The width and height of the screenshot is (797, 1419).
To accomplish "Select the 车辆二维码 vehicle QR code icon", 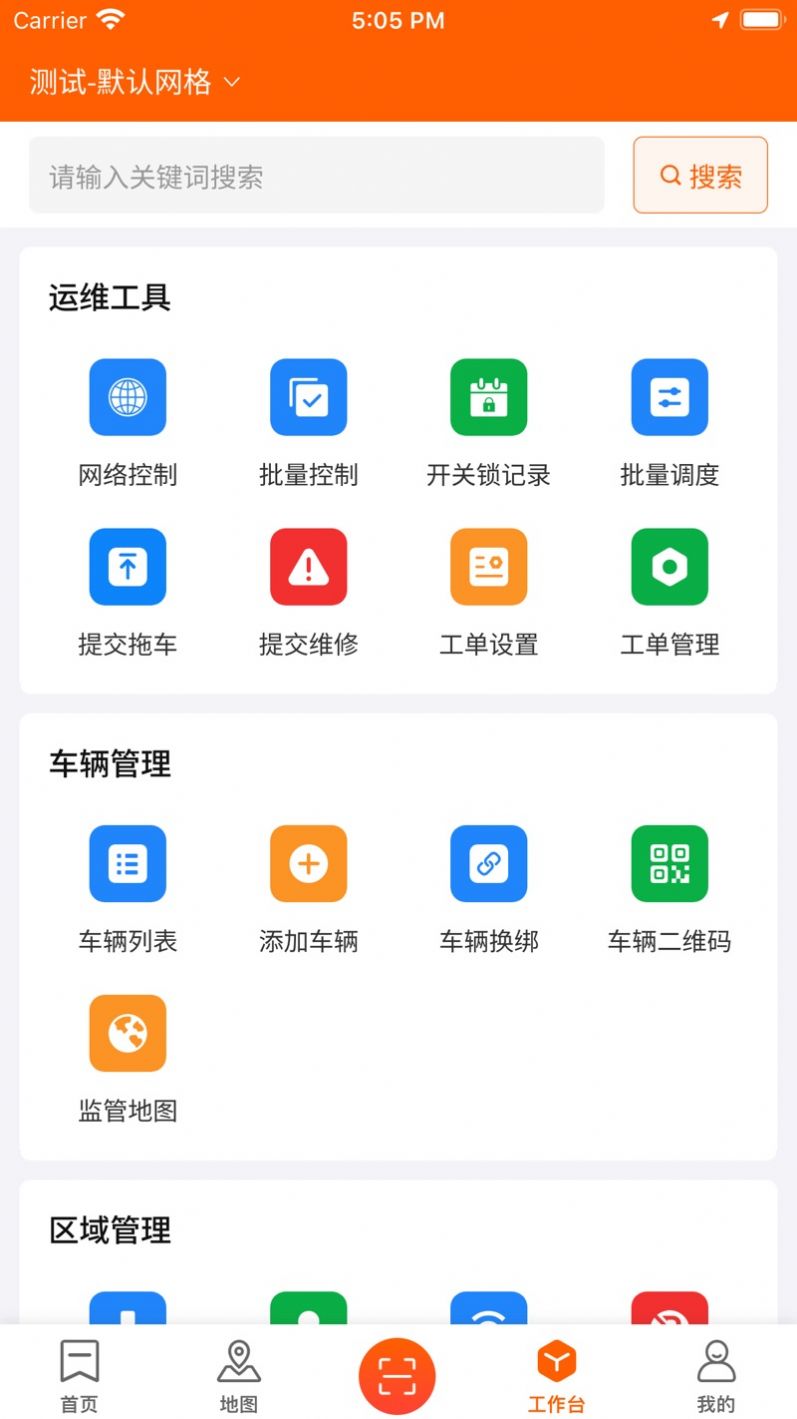I will [669, 864].
